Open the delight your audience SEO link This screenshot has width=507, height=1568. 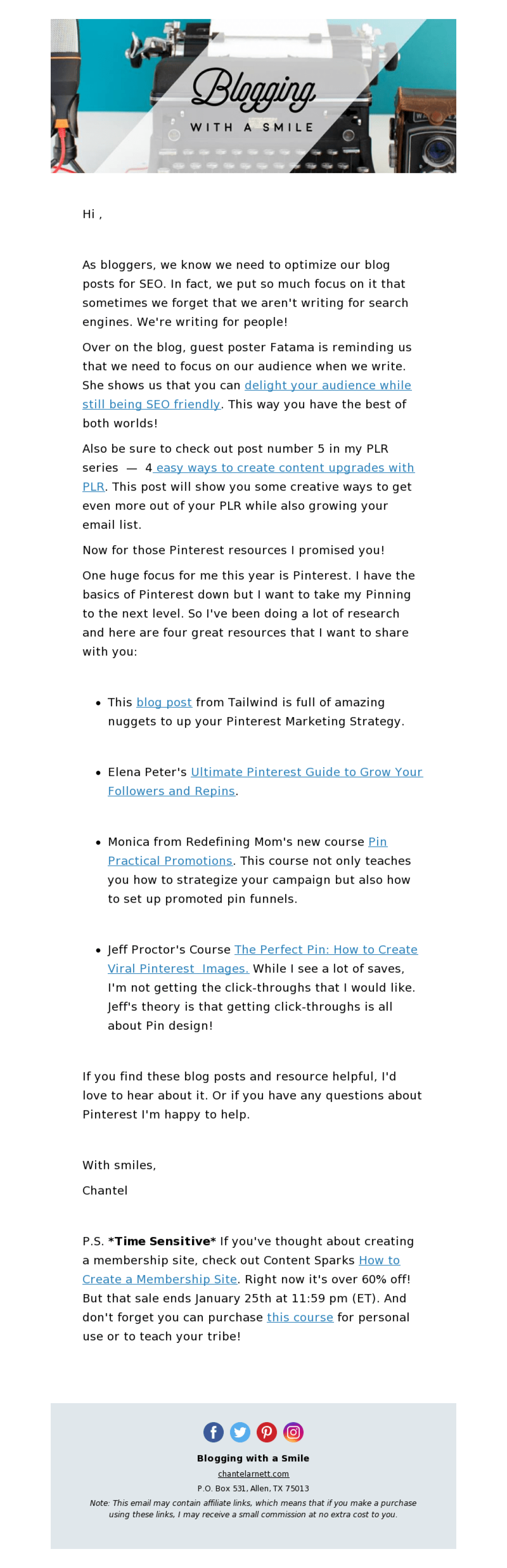(328, 385)
